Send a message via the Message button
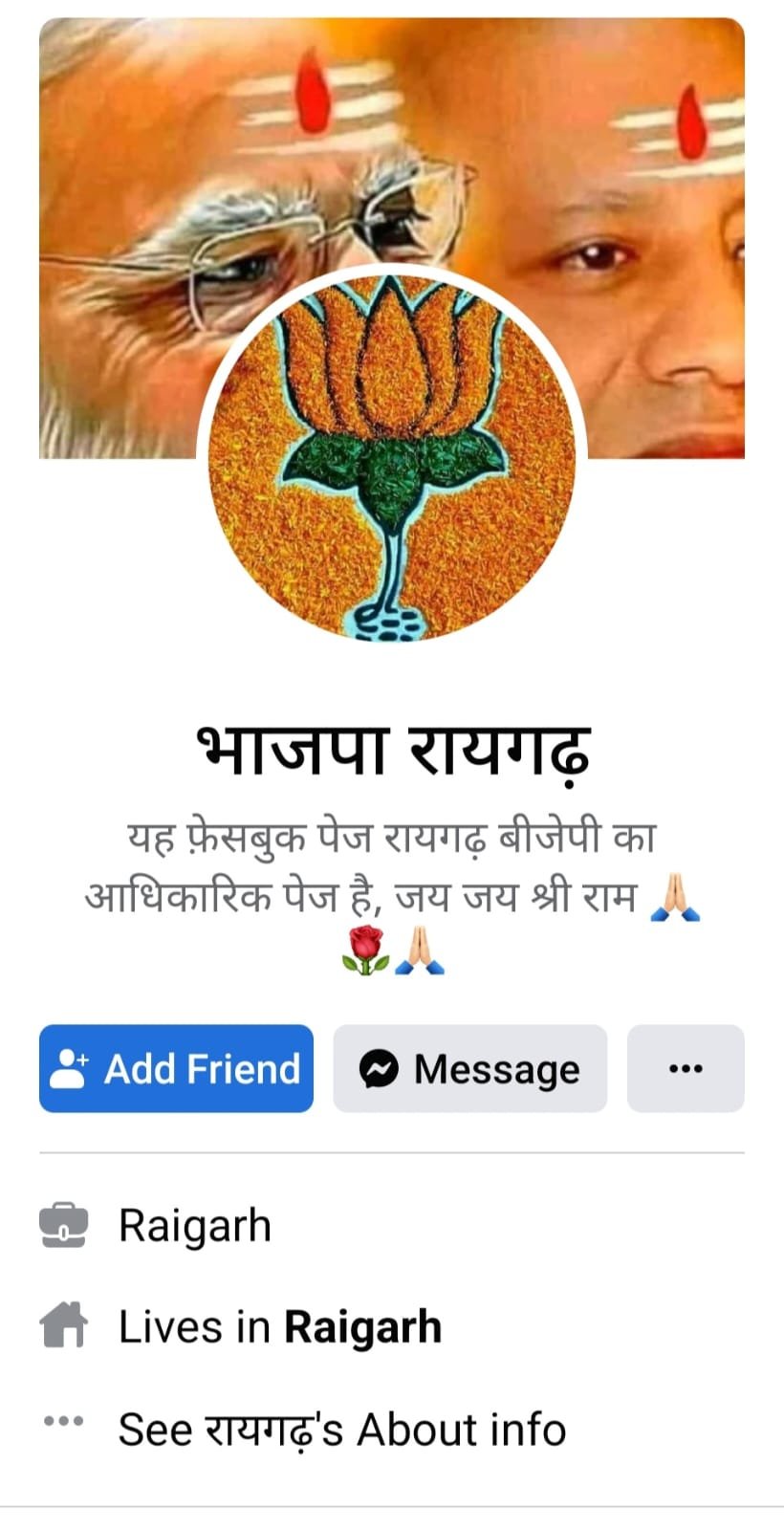This screenshot has width=784, height=1530. [x=469, y=1068]
